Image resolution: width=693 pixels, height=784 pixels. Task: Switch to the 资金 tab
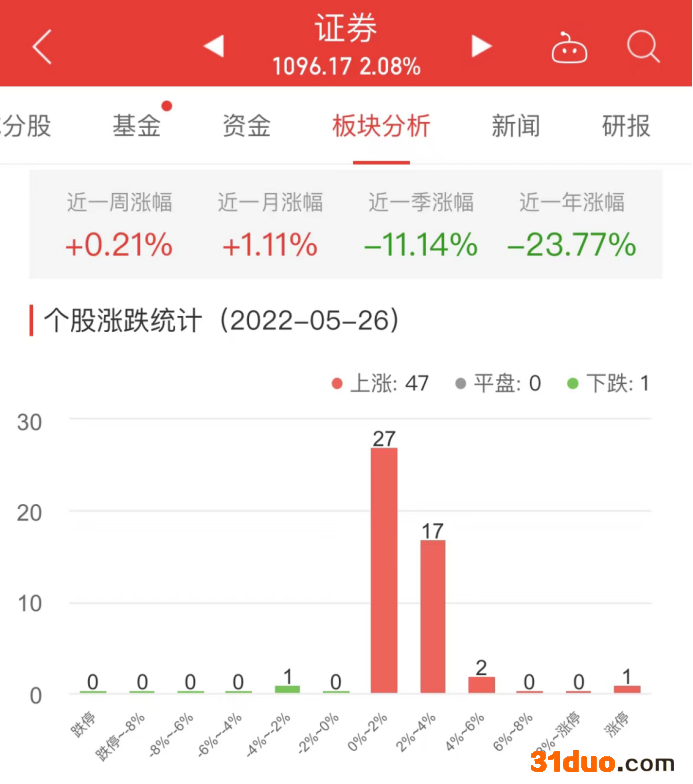point(246,126)
